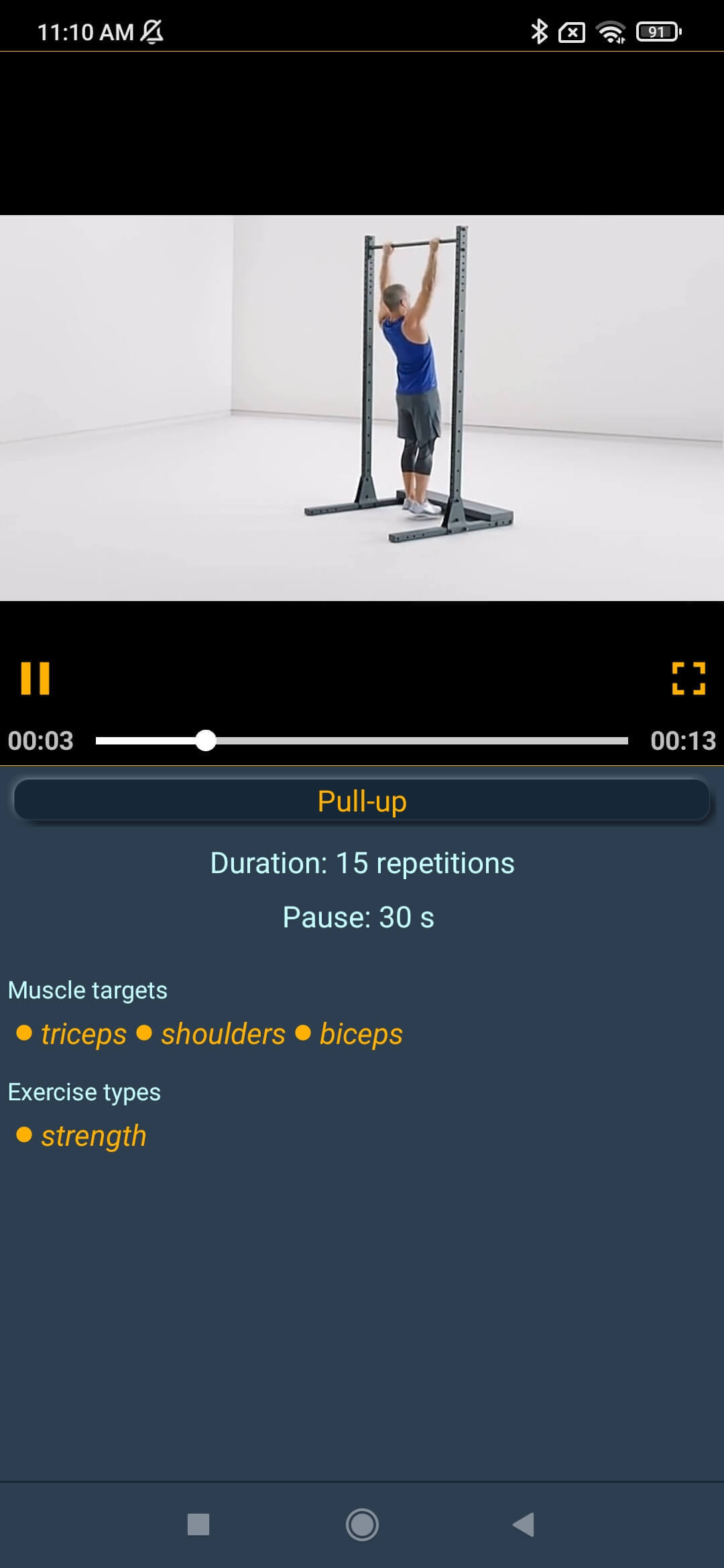
Task: Switch the video to fullscreen
Action: coord(688,678)
